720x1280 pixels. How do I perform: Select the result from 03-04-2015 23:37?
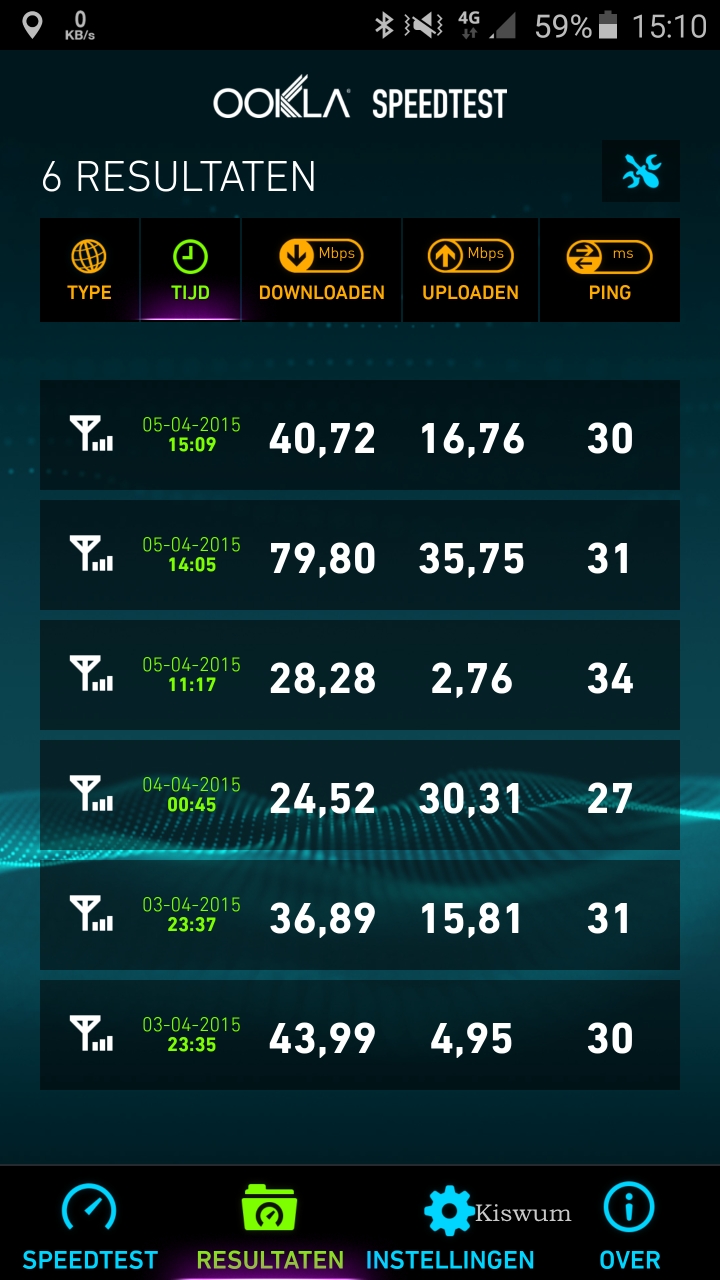click(360, 915)
